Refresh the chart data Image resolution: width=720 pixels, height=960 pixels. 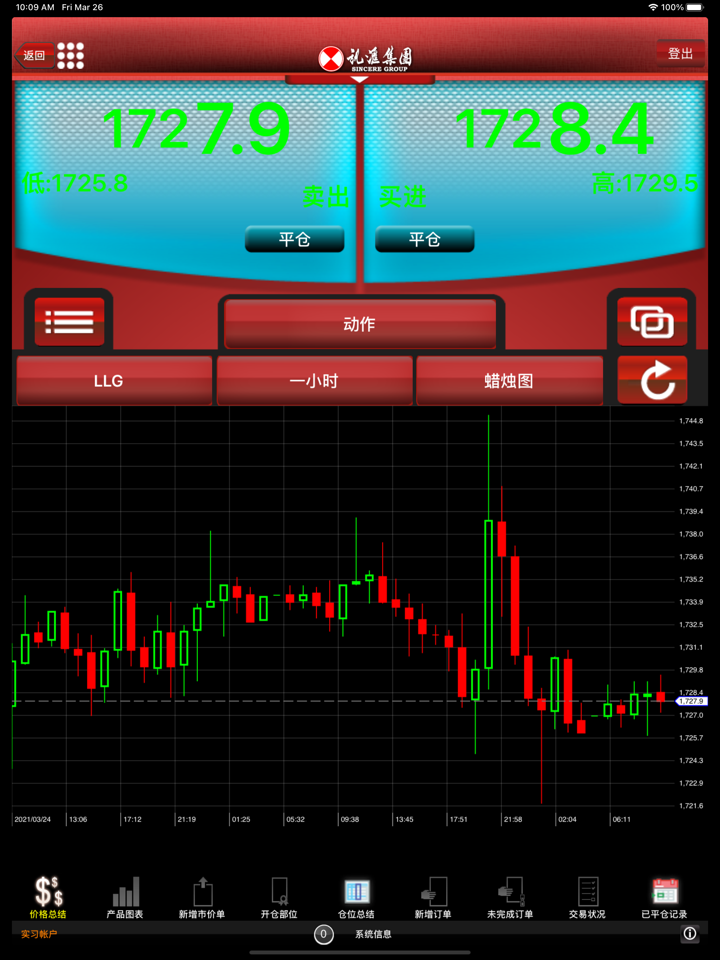click(x=652, y=381)
